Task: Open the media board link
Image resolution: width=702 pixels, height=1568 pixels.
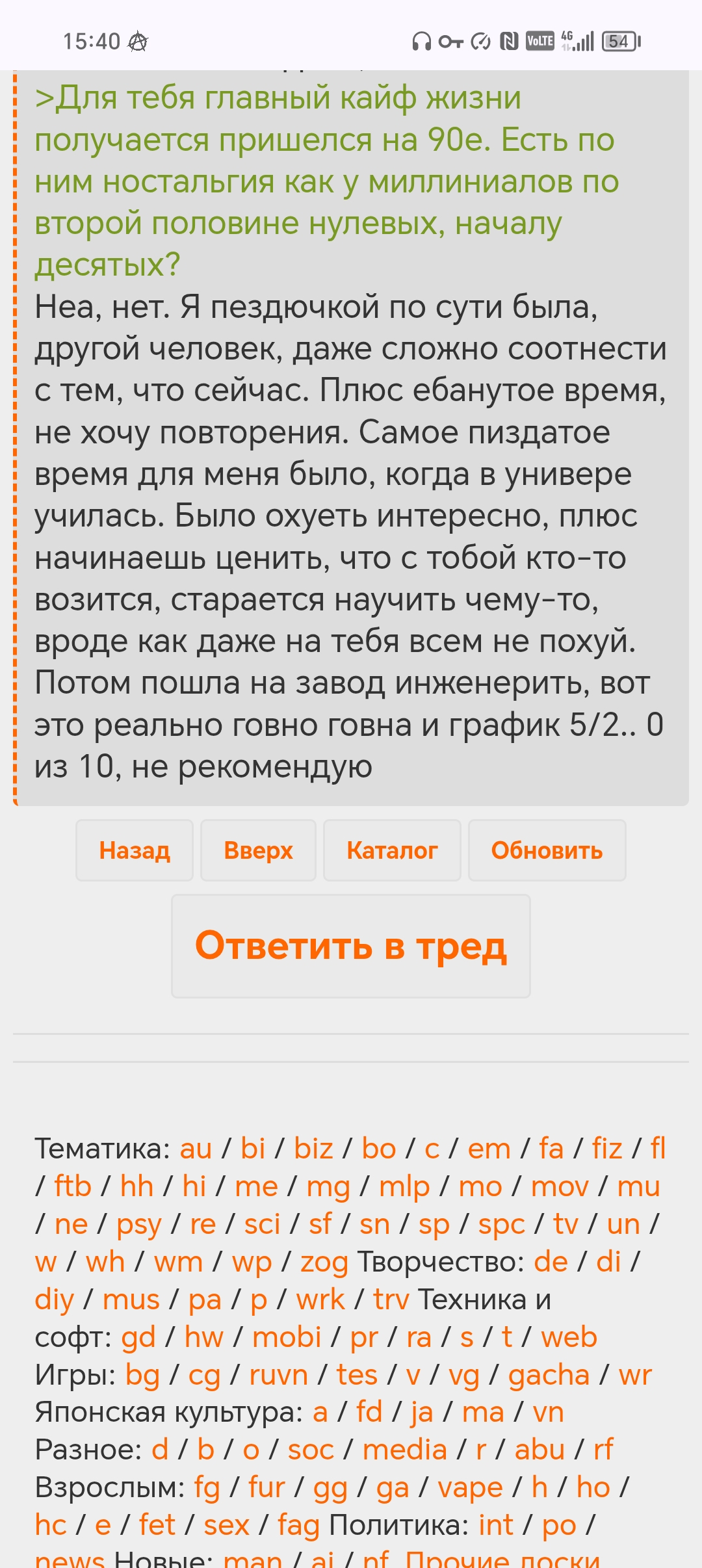Action: (404, 1450)
